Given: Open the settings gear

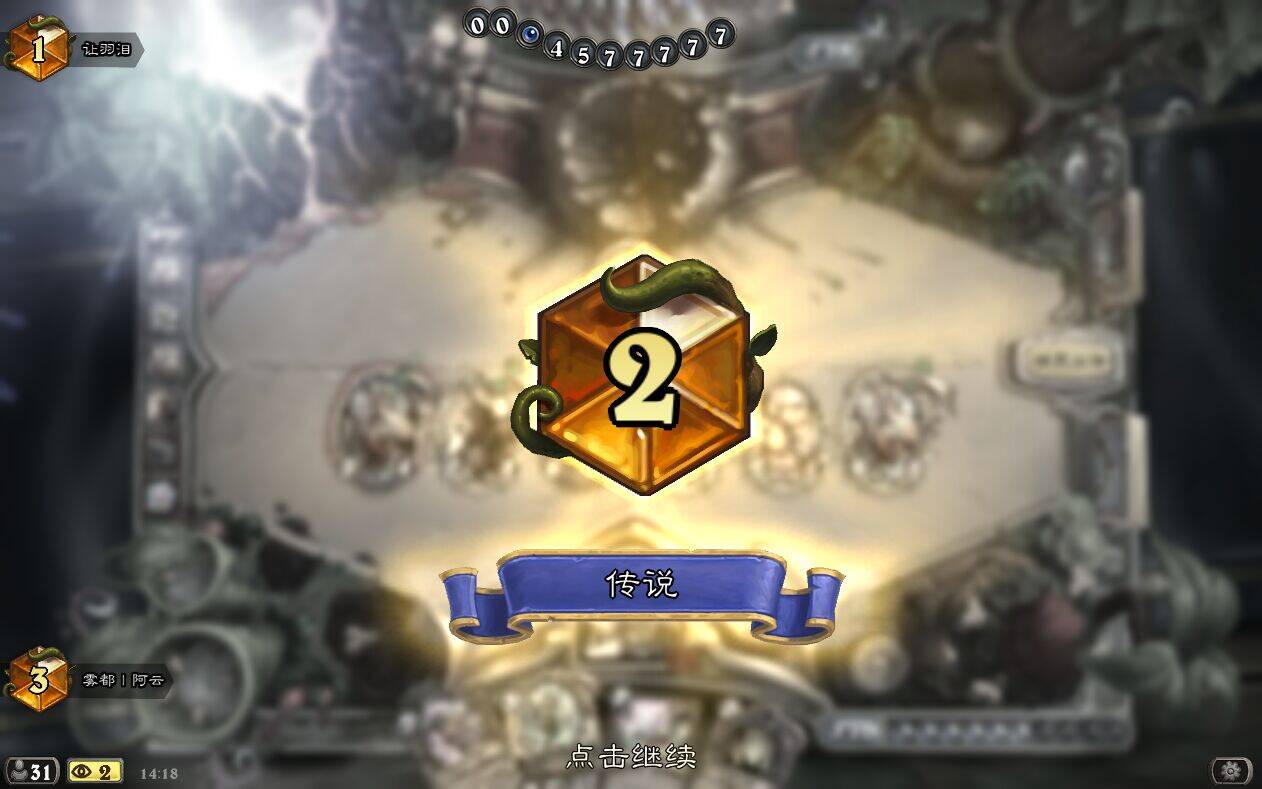Looking at the screenshot, I should point(1231,770).
